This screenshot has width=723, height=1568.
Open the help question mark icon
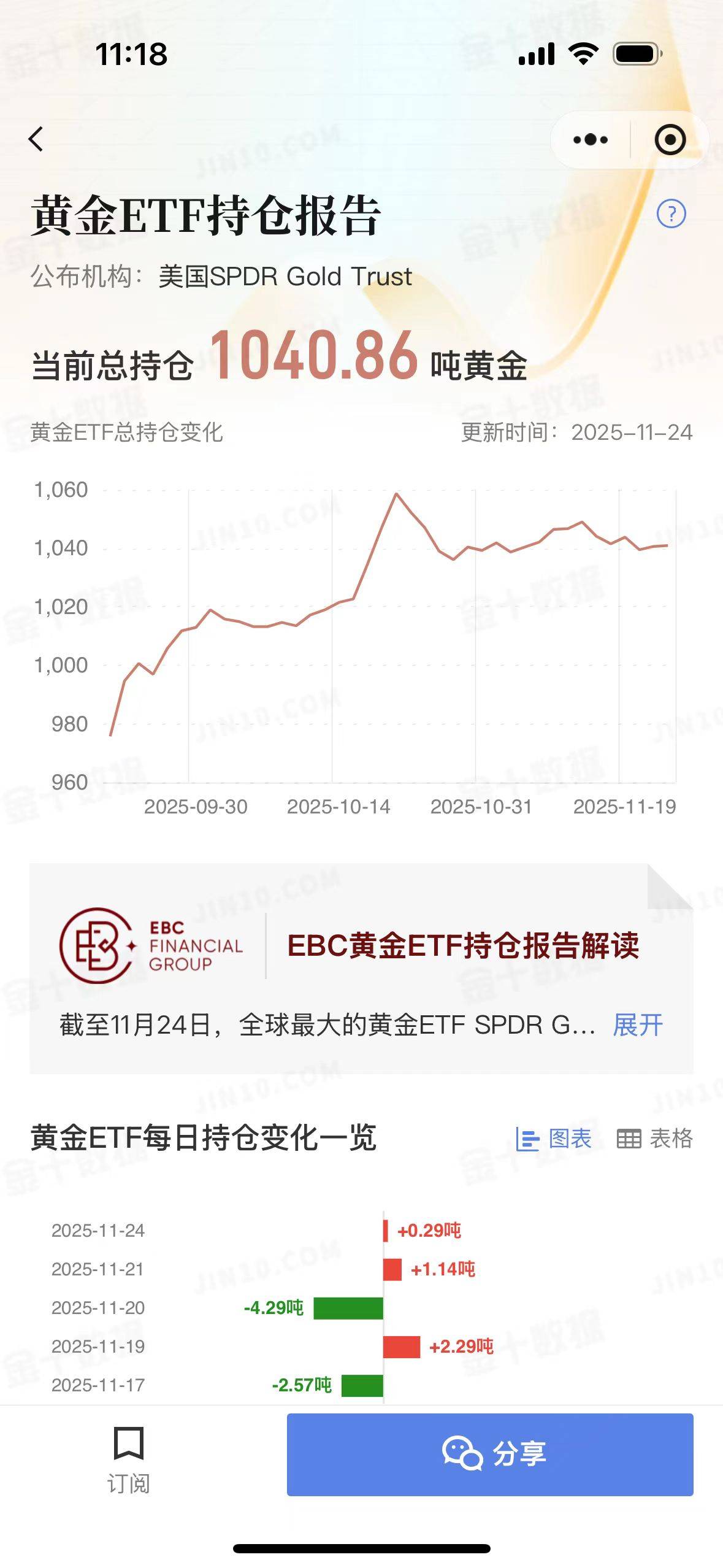(671, 214)
